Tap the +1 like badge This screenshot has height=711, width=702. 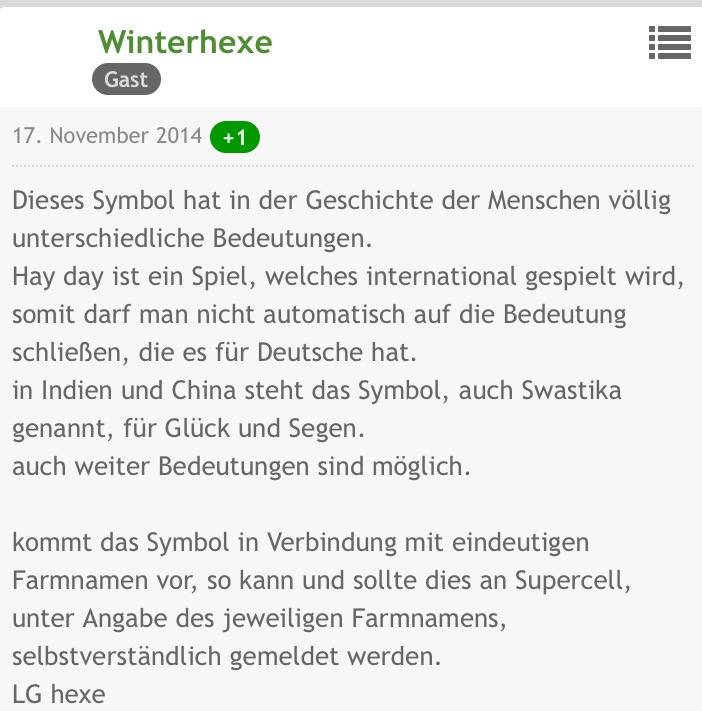pos(235,137)
